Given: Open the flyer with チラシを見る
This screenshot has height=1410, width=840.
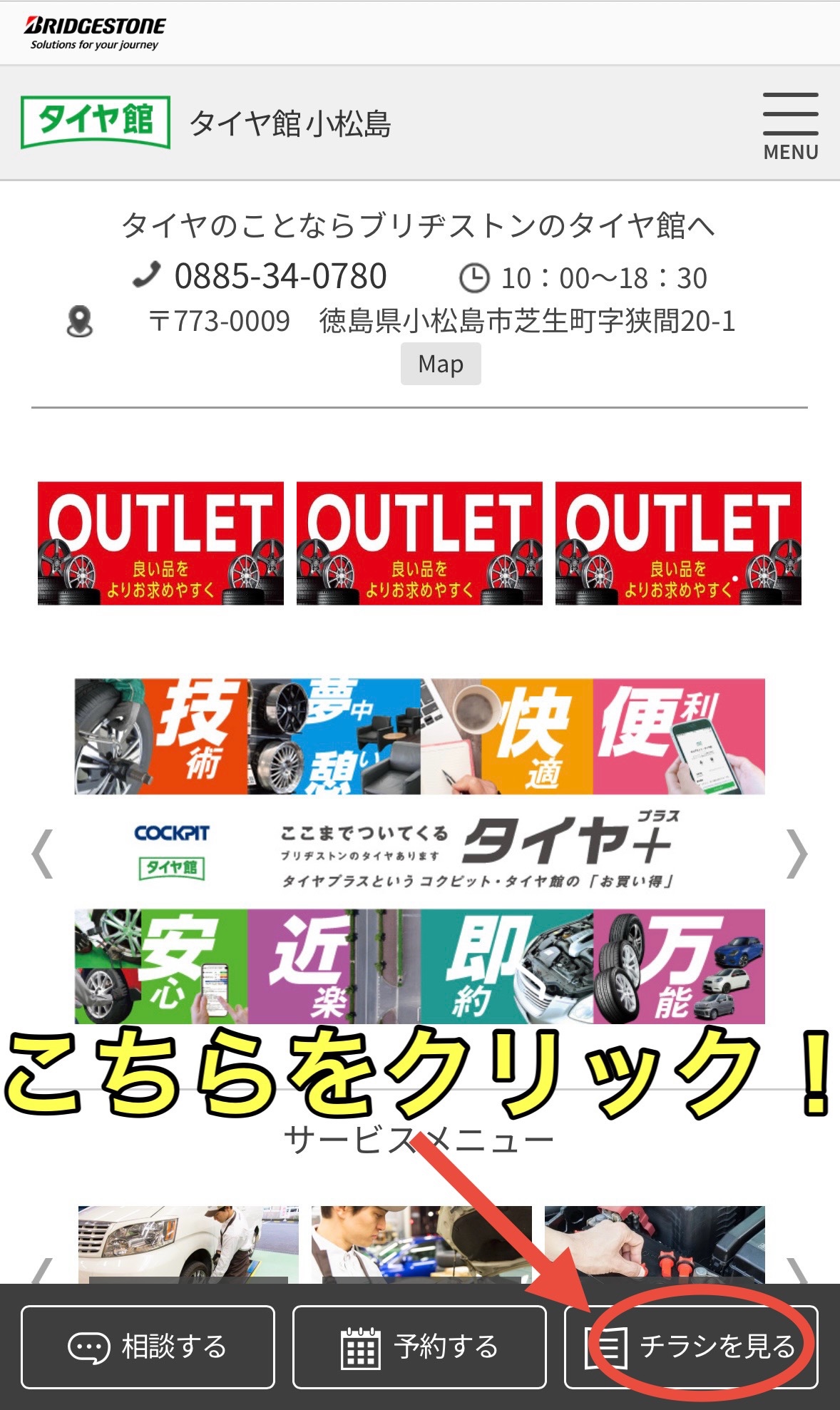Looking at the screenshot, I should click(690, 1347).
